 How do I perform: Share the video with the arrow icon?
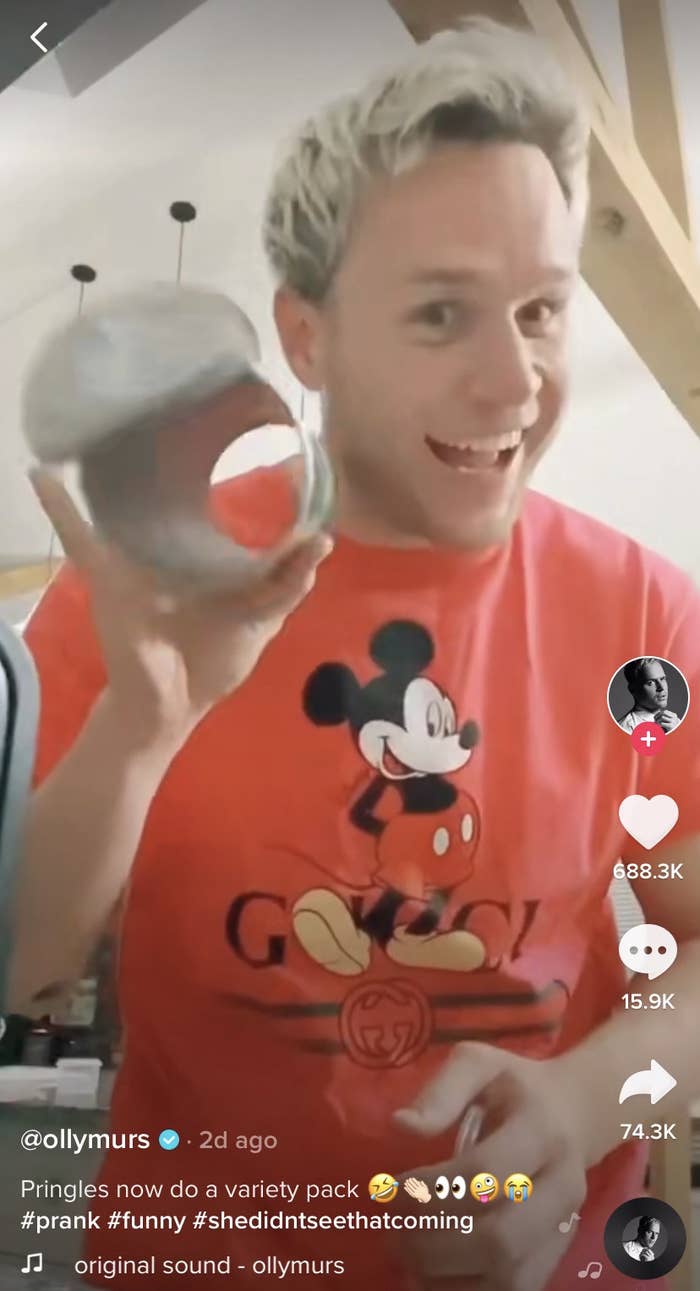(648, 1082)
